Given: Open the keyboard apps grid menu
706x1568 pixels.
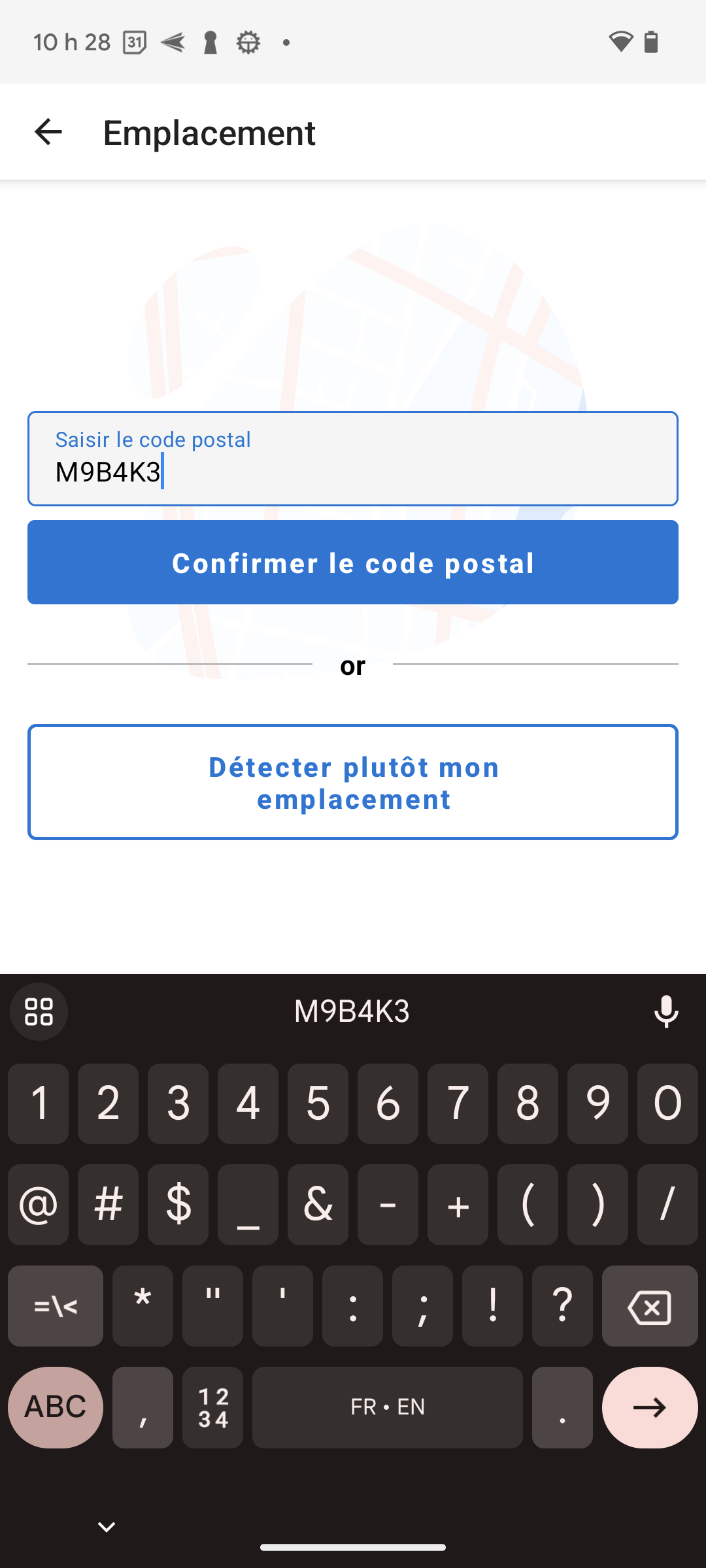Looking at the screenshot, I should point(38,1011).
